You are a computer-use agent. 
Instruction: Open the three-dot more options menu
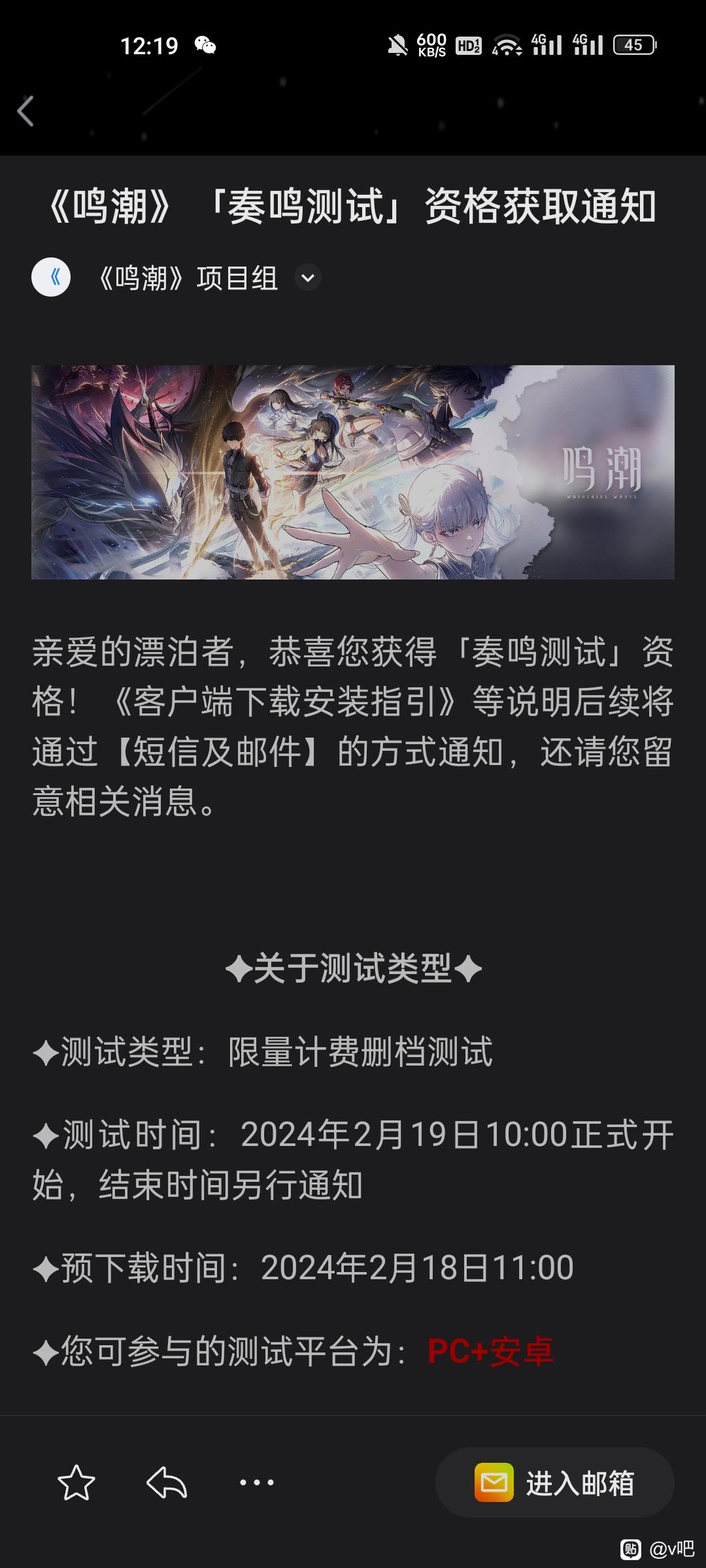(x=257, y=1482)
